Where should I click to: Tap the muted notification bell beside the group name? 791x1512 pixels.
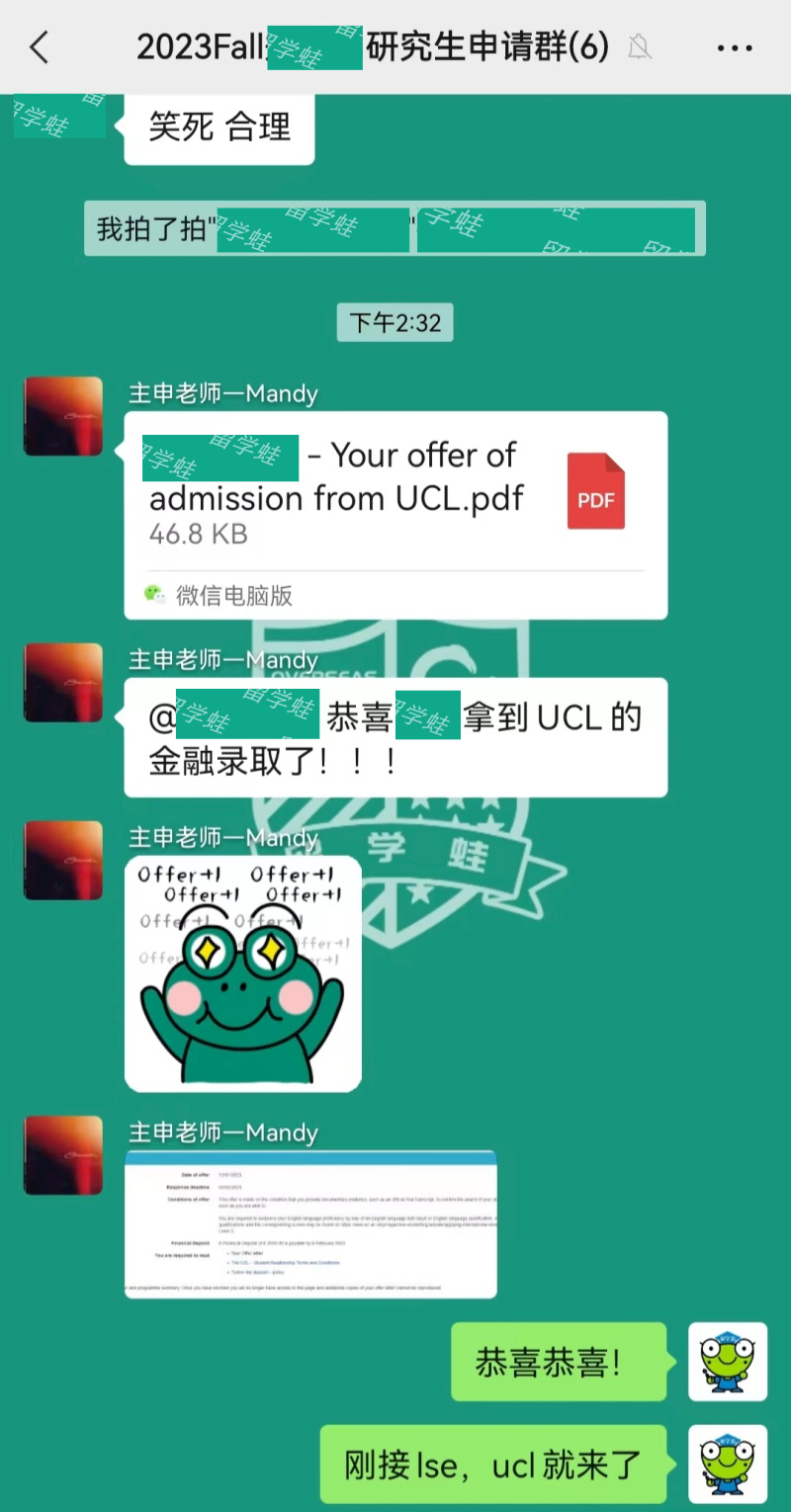638,47
